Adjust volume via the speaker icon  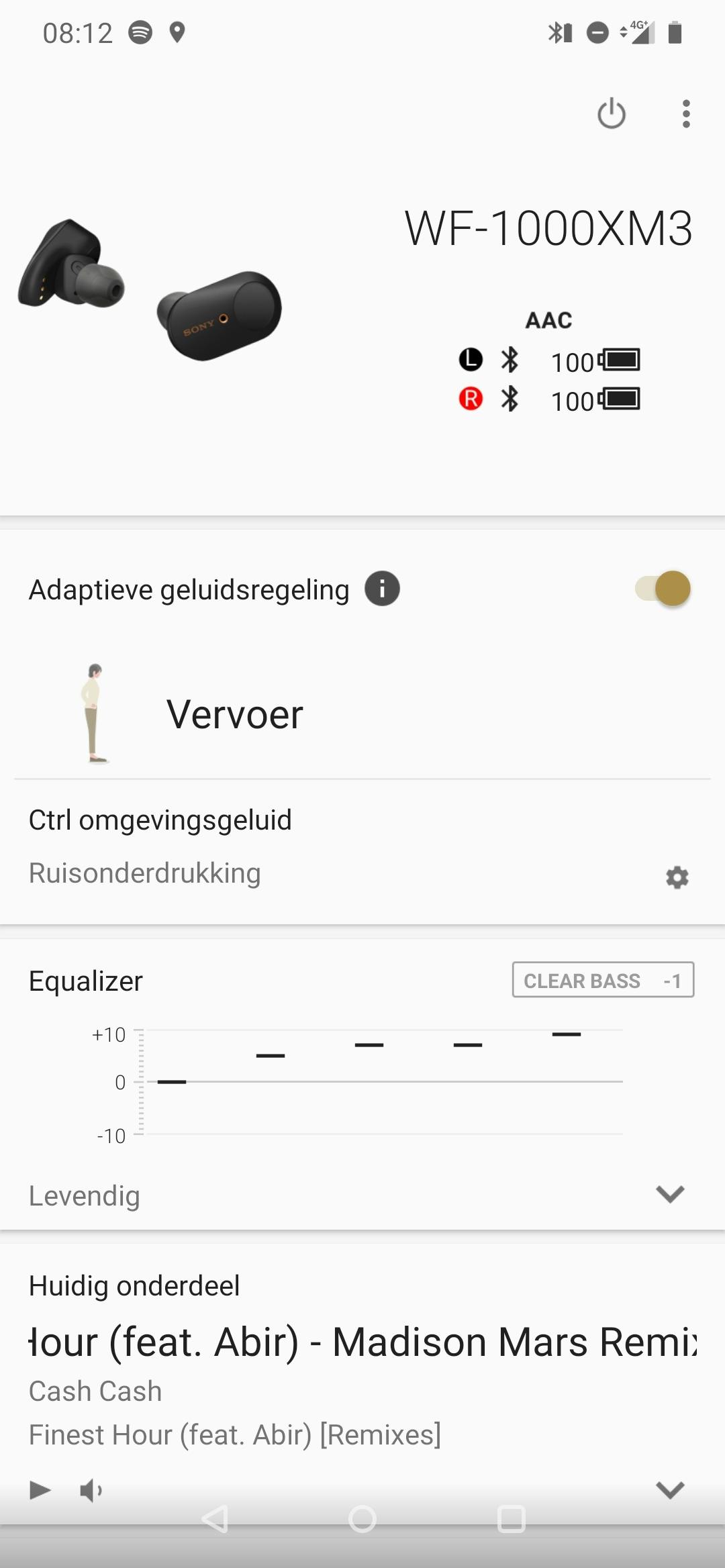(x=91, y=1490)
